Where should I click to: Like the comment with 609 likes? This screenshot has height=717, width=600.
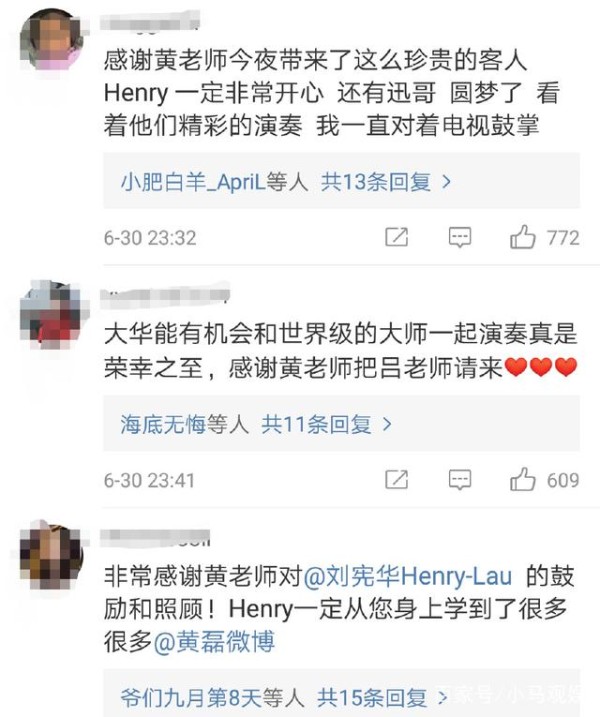[x=522, y=480]
